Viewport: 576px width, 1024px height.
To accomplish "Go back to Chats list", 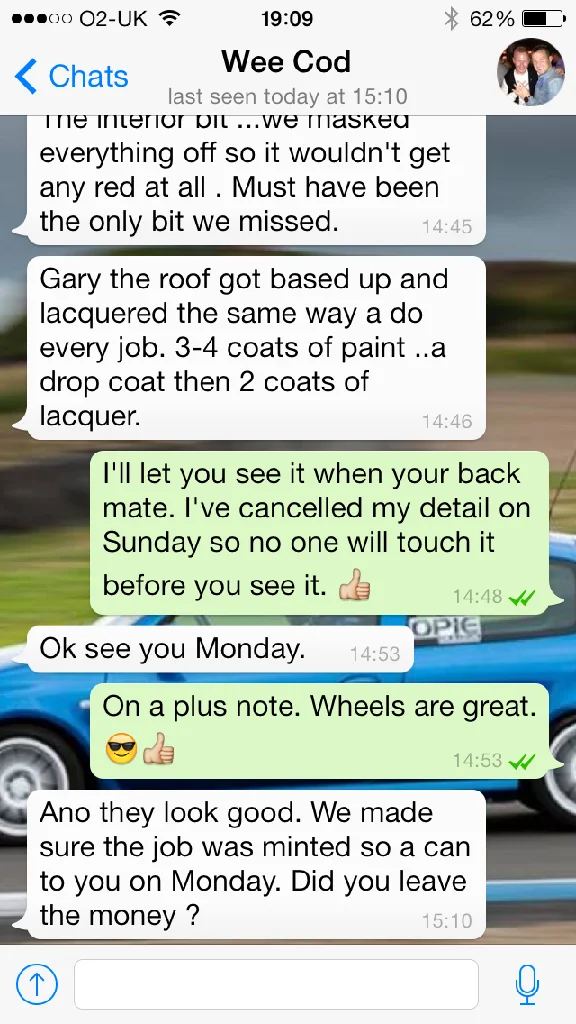I will tap(71, 76).
